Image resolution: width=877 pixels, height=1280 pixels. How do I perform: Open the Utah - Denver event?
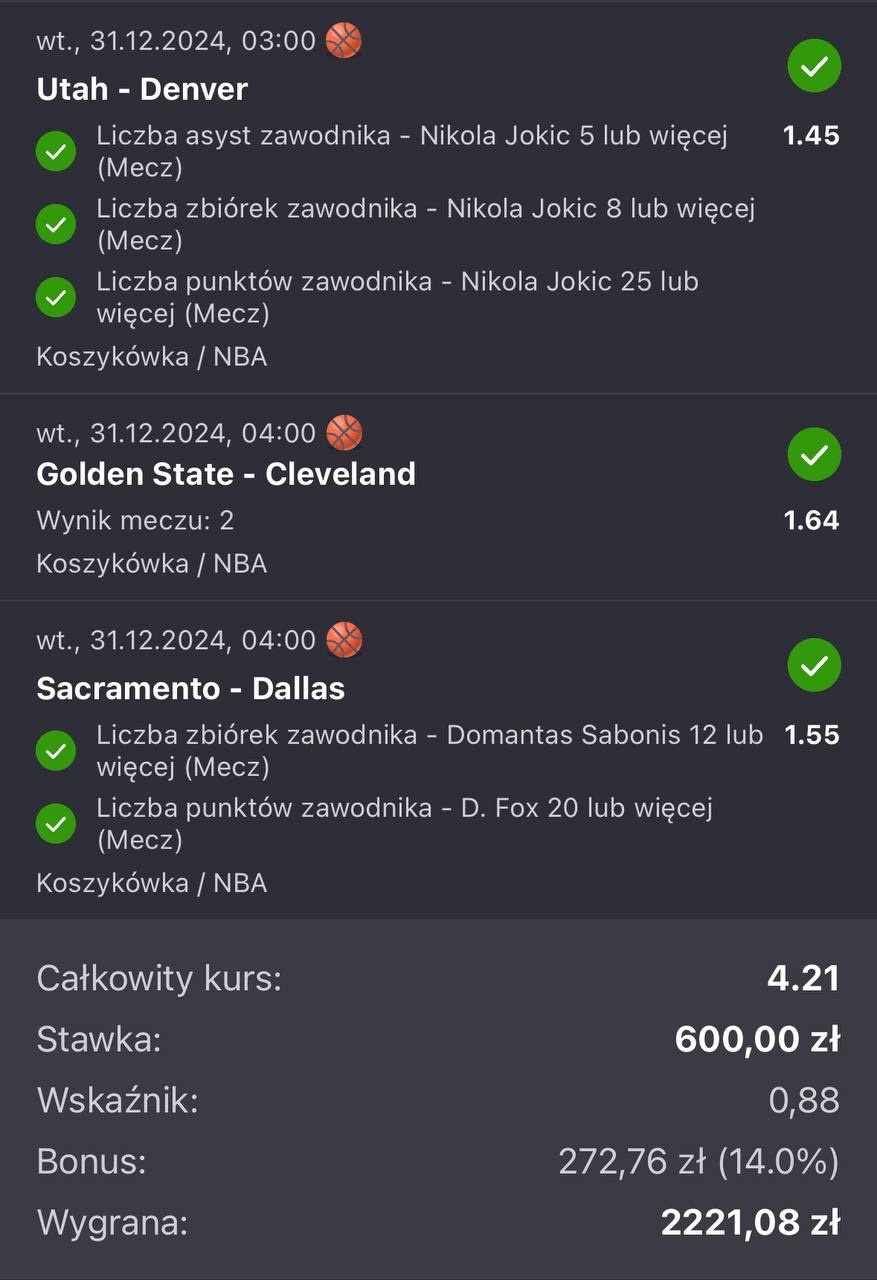click(x=142, y=89)
